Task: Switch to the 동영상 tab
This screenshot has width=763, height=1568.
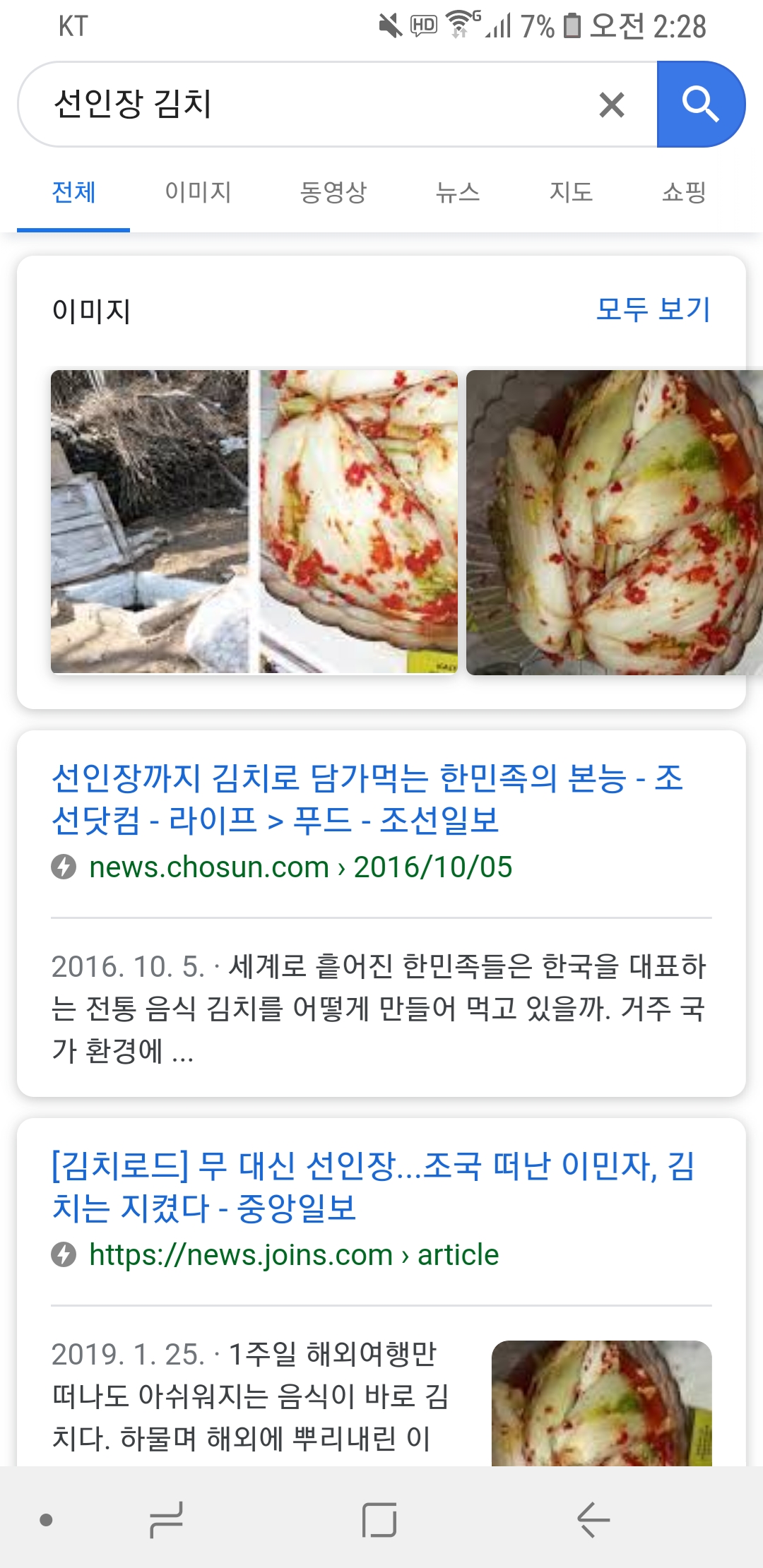Action: [x=333, y=192]
